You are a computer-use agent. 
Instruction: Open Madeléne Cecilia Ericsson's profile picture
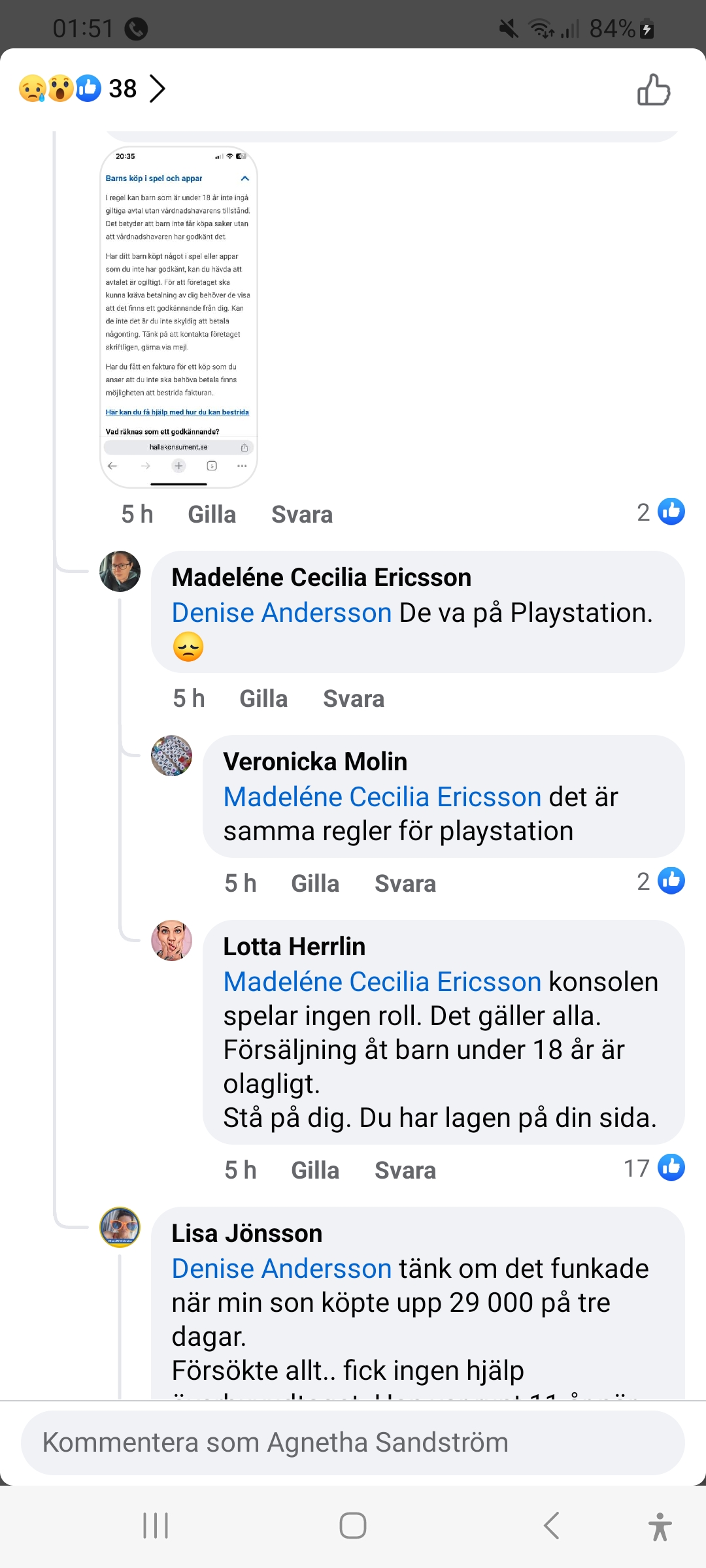tap(120, 571)
